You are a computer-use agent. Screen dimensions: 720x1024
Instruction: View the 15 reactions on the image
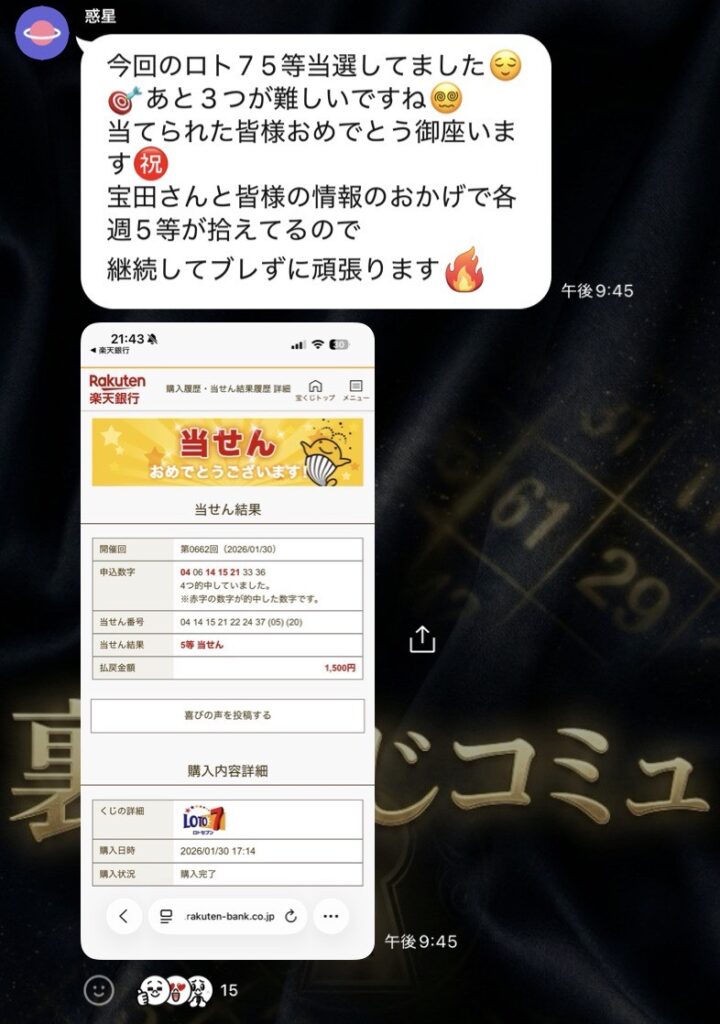(186, 990)
